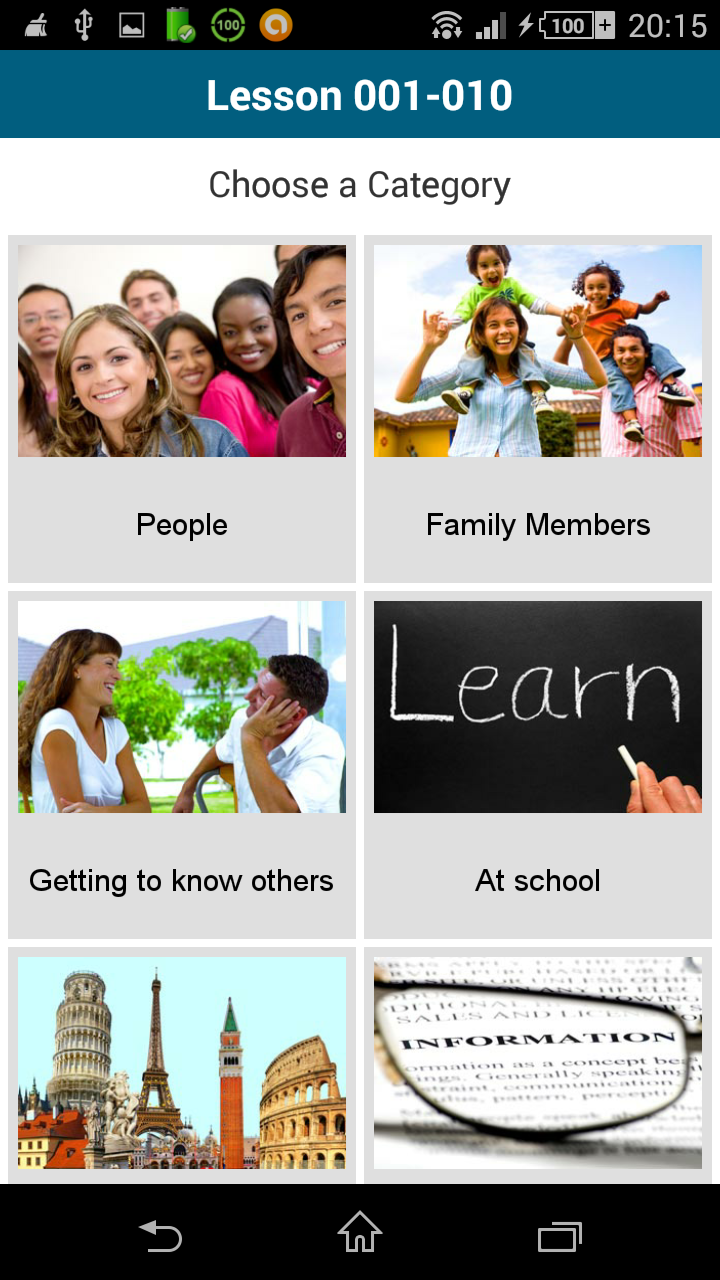Open the People category
Screen dimensions: 720x1280
pos(182,408)
